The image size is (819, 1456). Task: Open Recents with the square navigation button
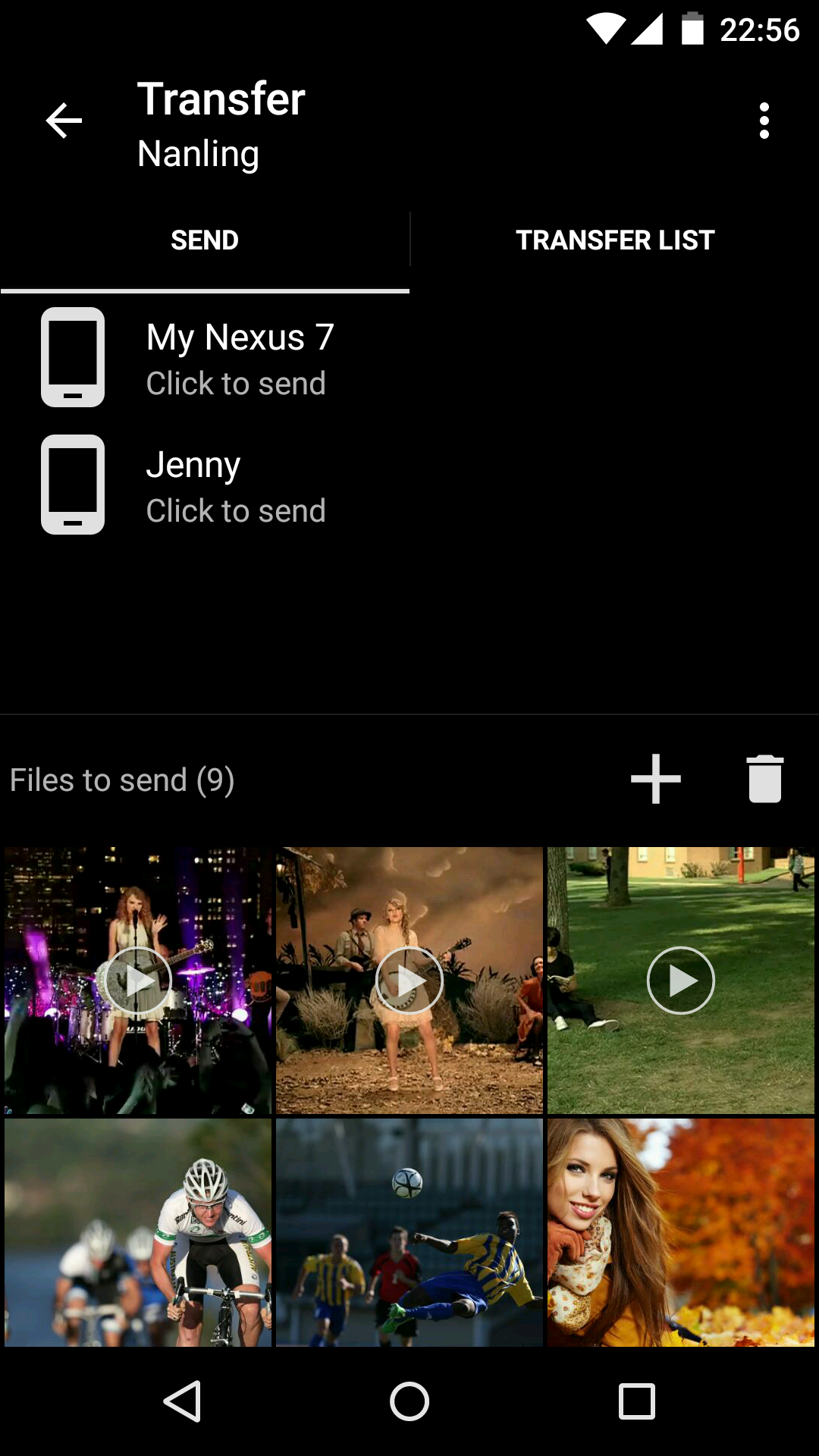(637, 1401)
